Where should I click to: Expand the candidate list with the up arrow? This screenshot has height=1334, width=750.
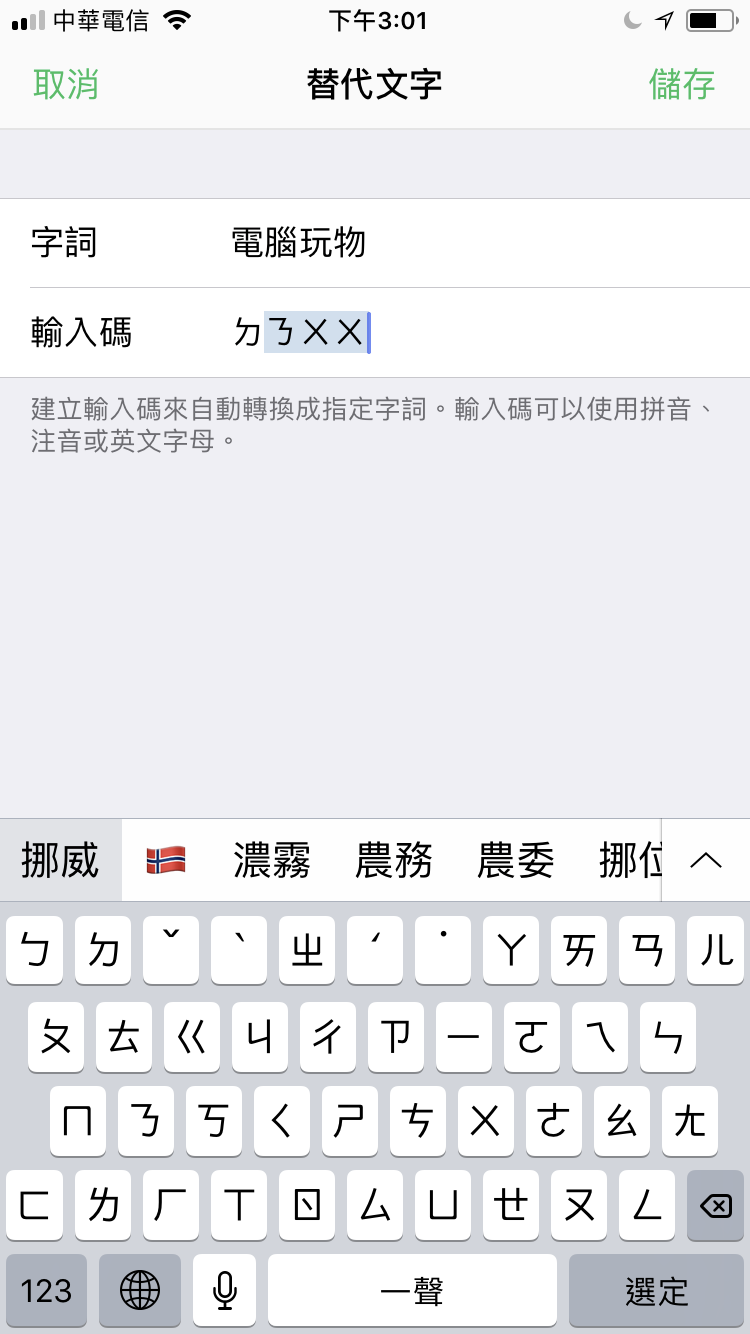click(x=706, y=861)
